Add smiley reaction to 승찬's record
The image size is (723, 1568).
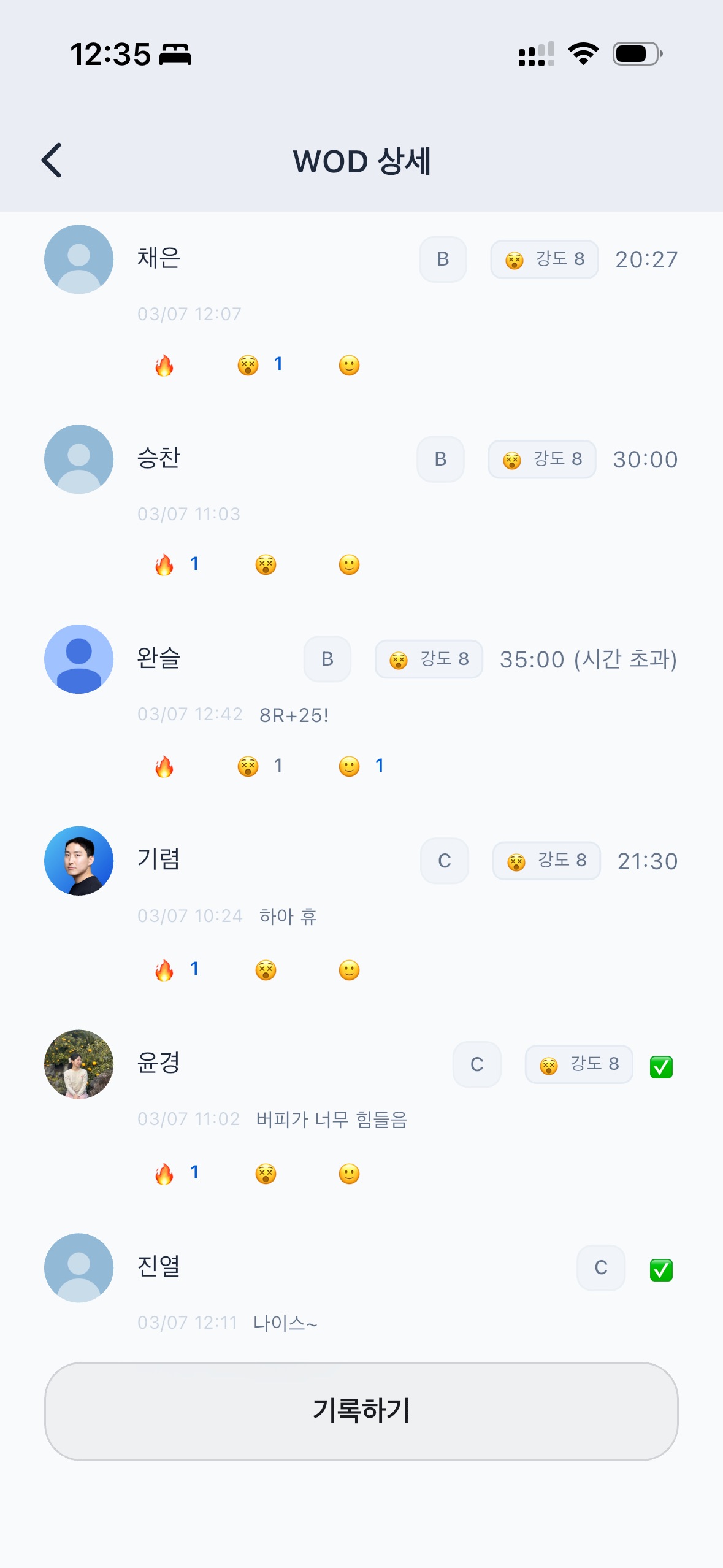click(349, 565)
